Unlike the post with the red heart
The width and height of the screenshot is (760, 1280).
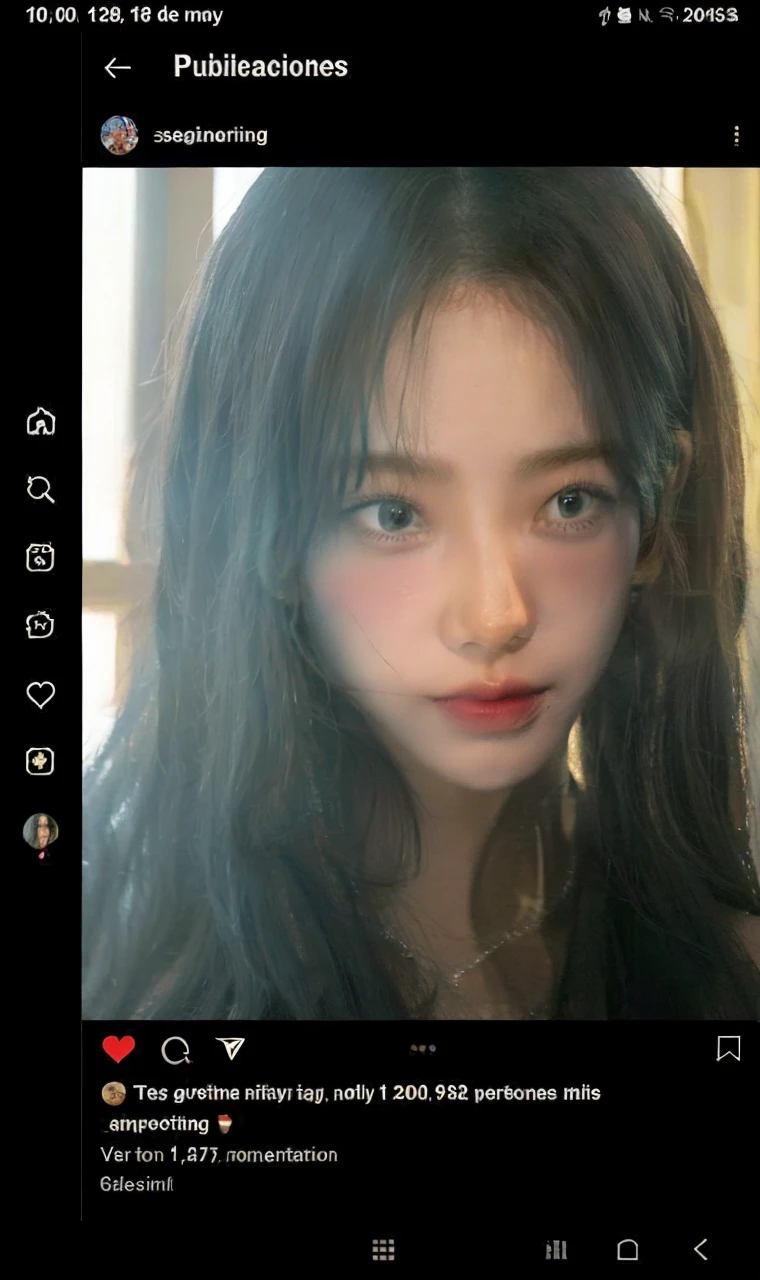pos(118,1049)
